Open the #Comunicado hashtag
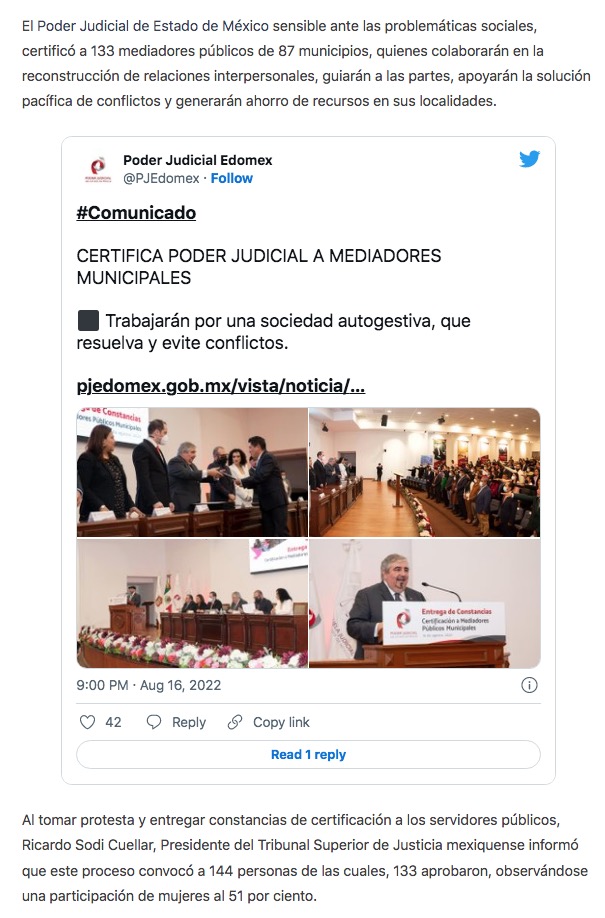Image resolution: width=605 pixels, height=918 pixels. point(136,213)
